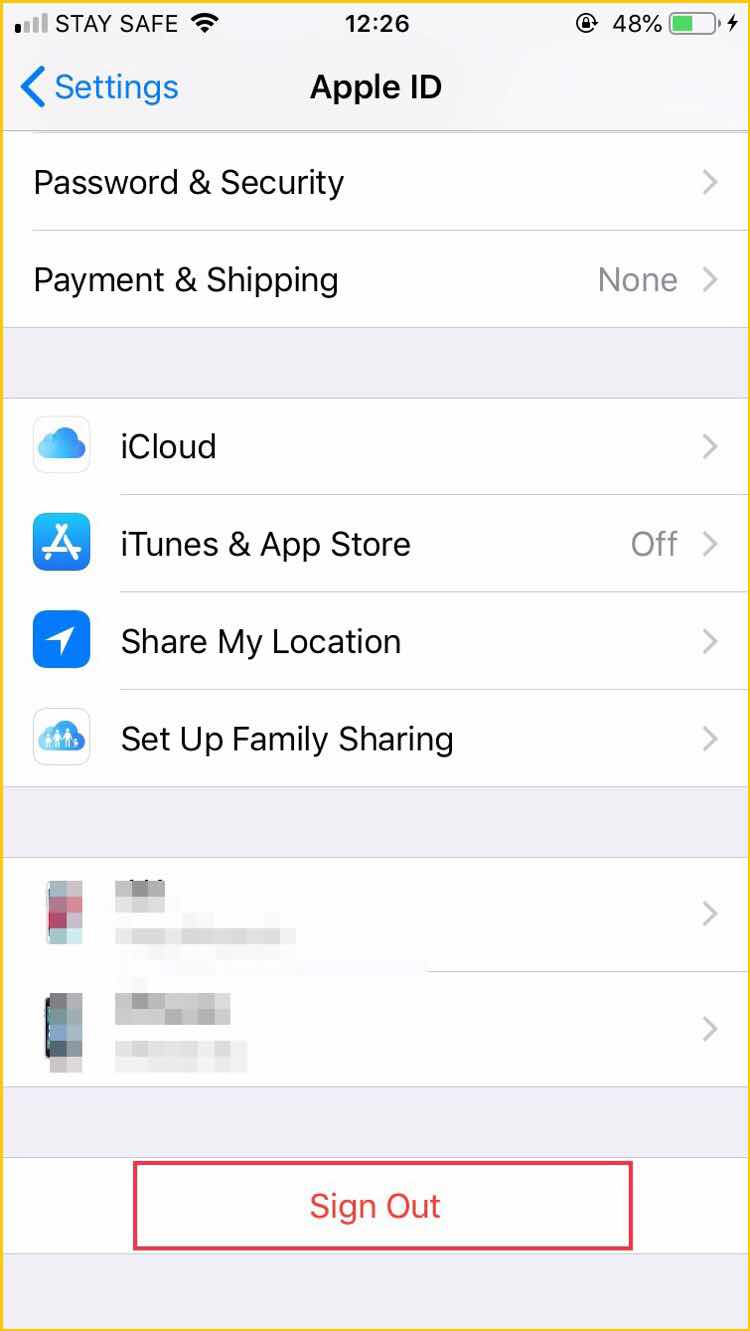Go back to Settings
Viewport: 750px width, 1331px height.
point(98,88)
